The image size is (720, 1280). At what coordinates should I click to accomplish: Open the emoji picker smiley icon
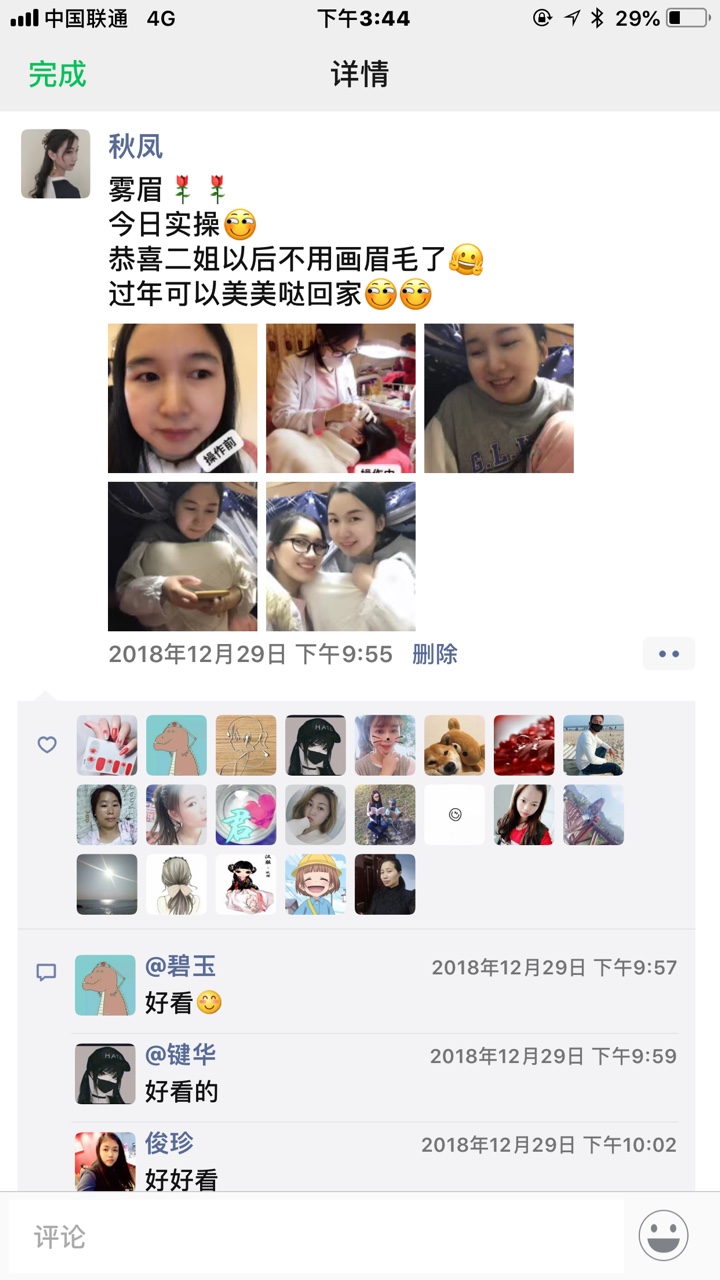[663, 1236]
